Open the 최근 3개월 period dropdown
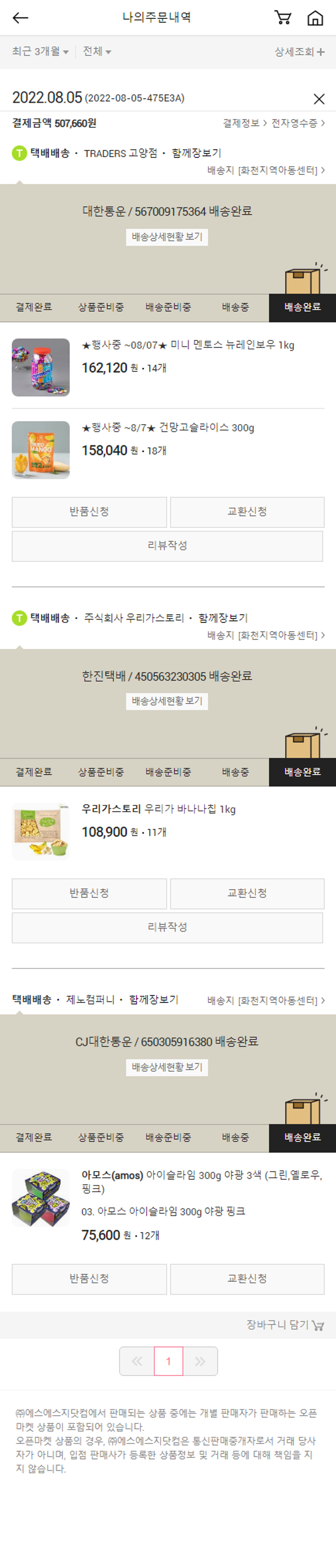Image resolution: width=336 pixels, height=1568 pixels. coord(40,52)
